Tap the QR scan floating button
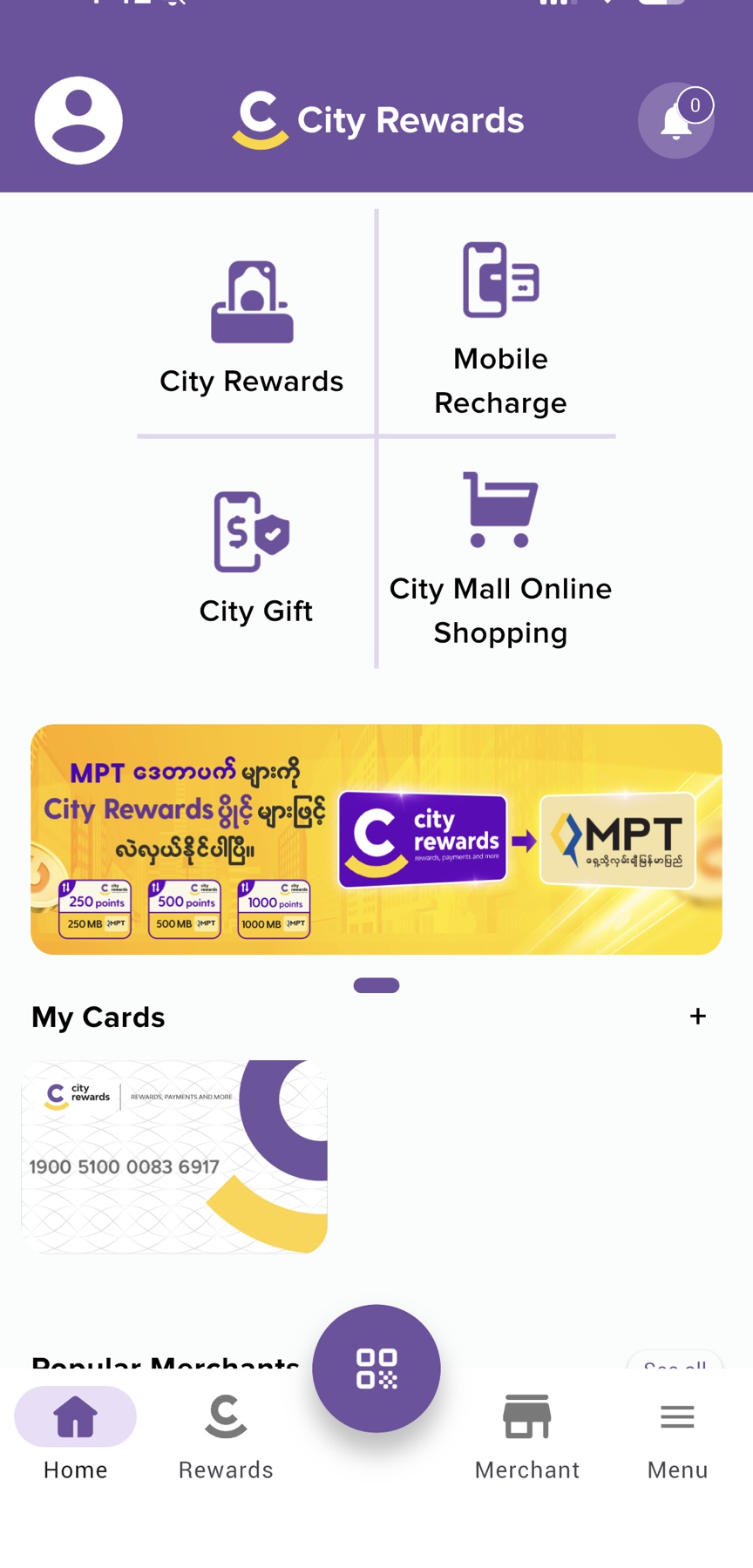The width and height of the screenshot is (753, 1568). click(x=376, y=1369)
